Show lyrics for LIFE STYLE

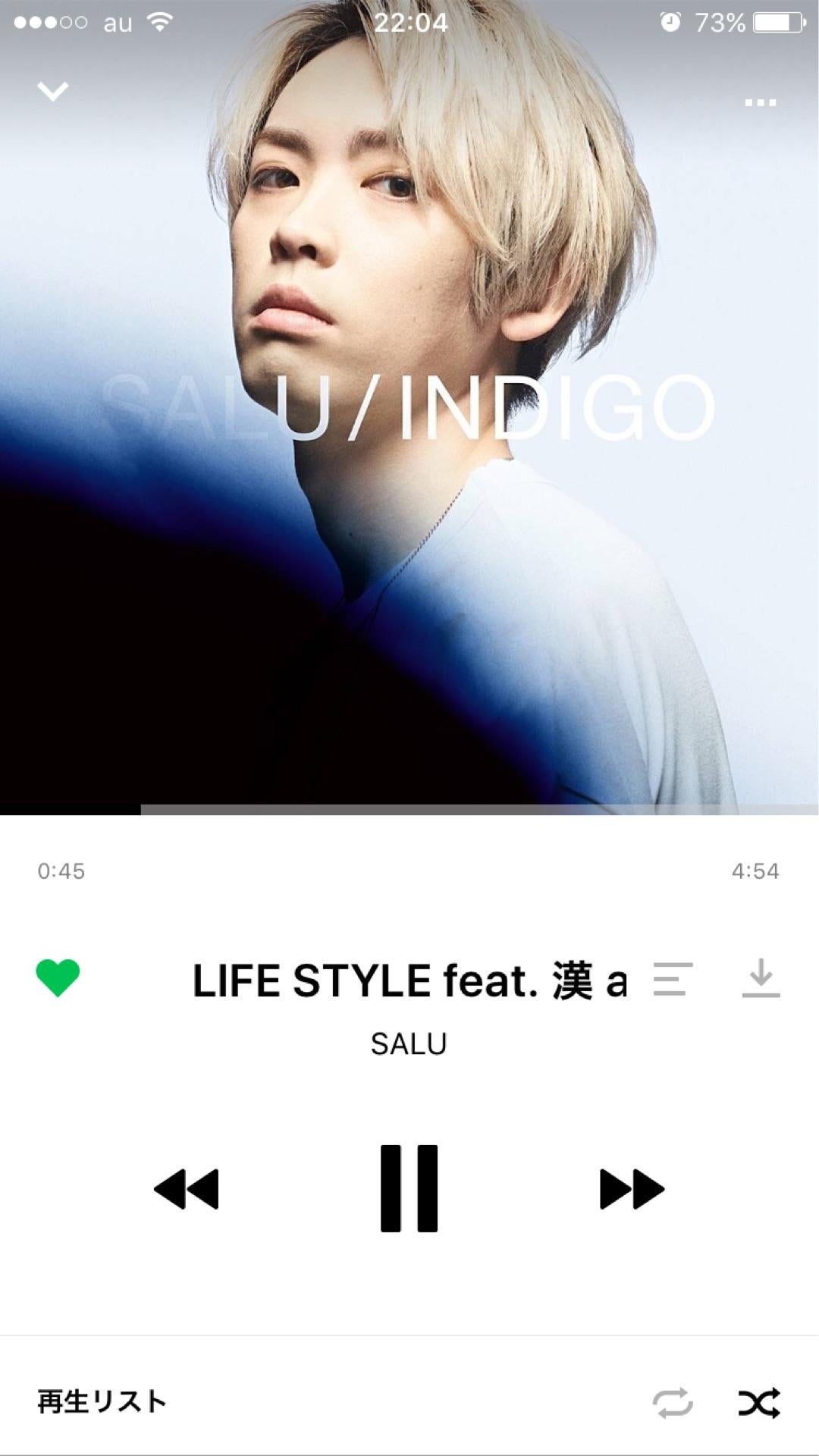point(673,979)
